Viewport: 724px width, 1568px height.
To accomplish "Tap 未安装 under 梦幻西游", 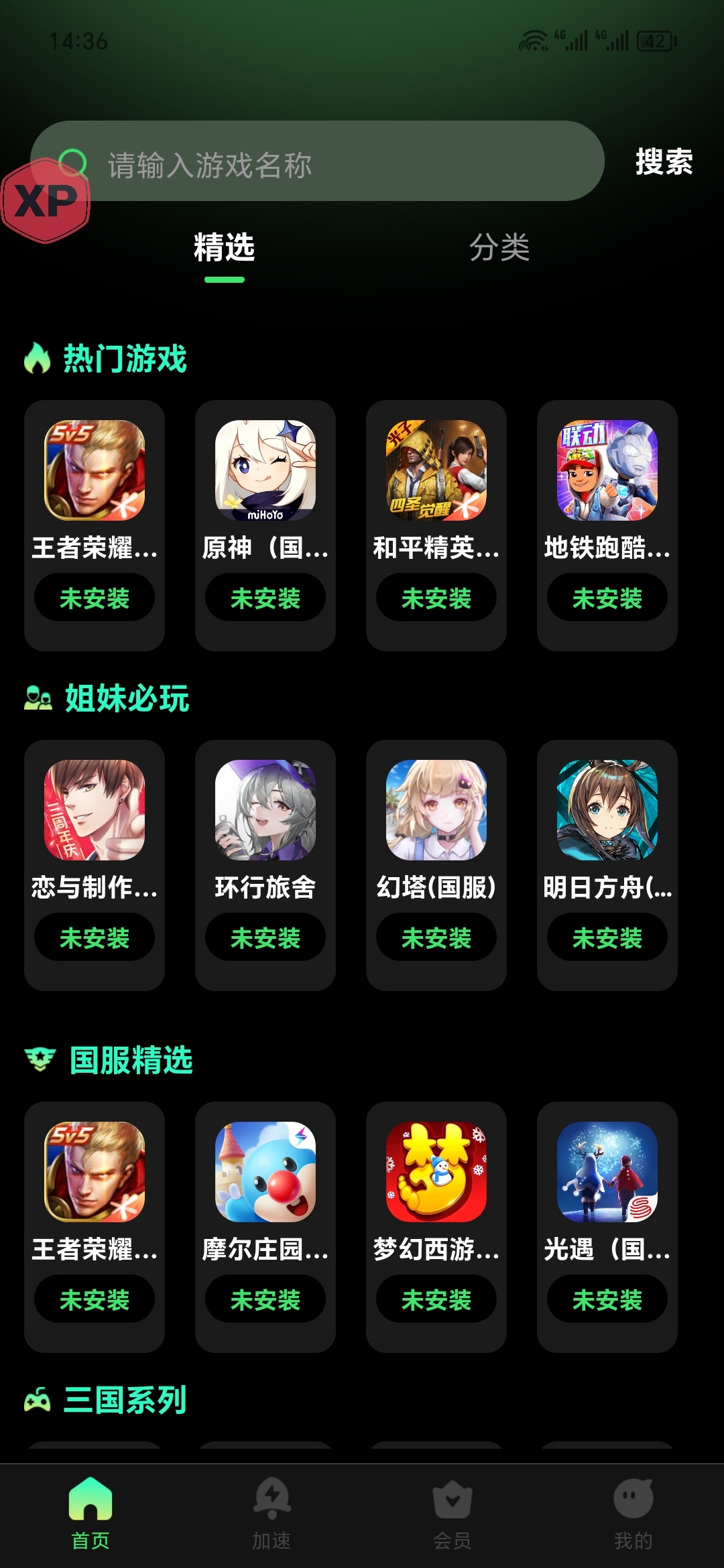I will tap(436, 1299).
